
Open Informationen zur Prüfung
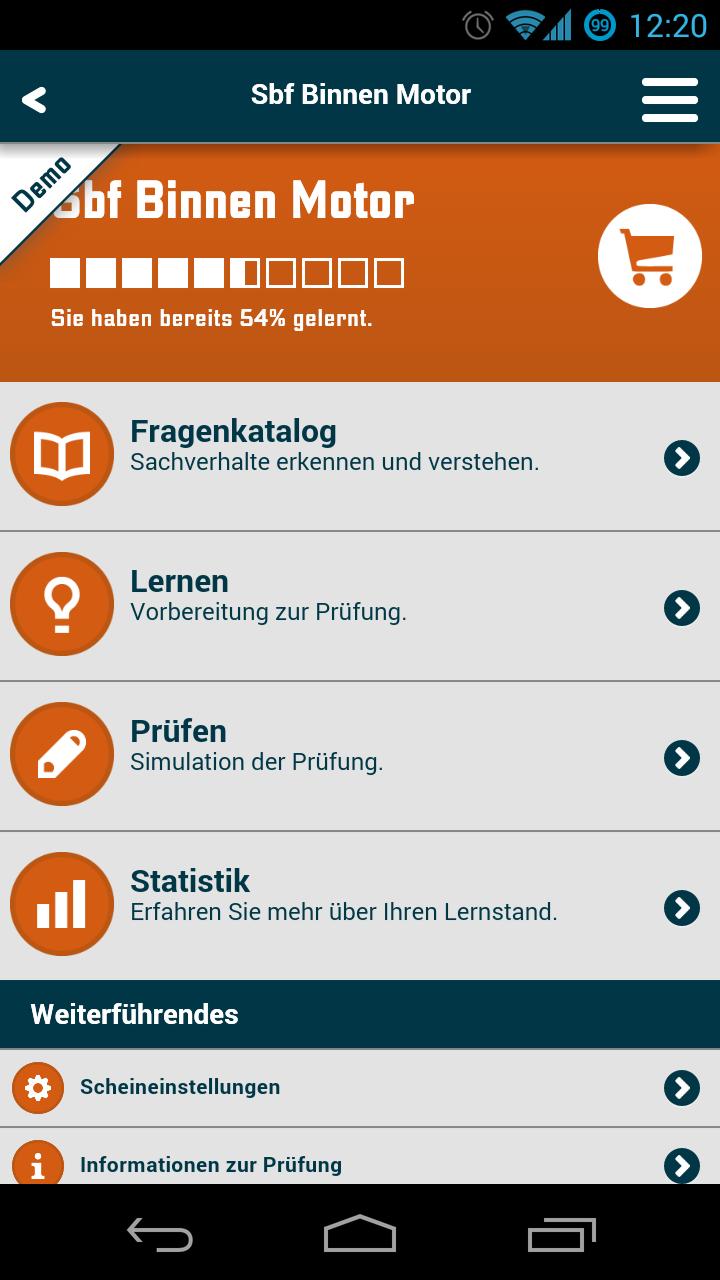coord(210,1164)
